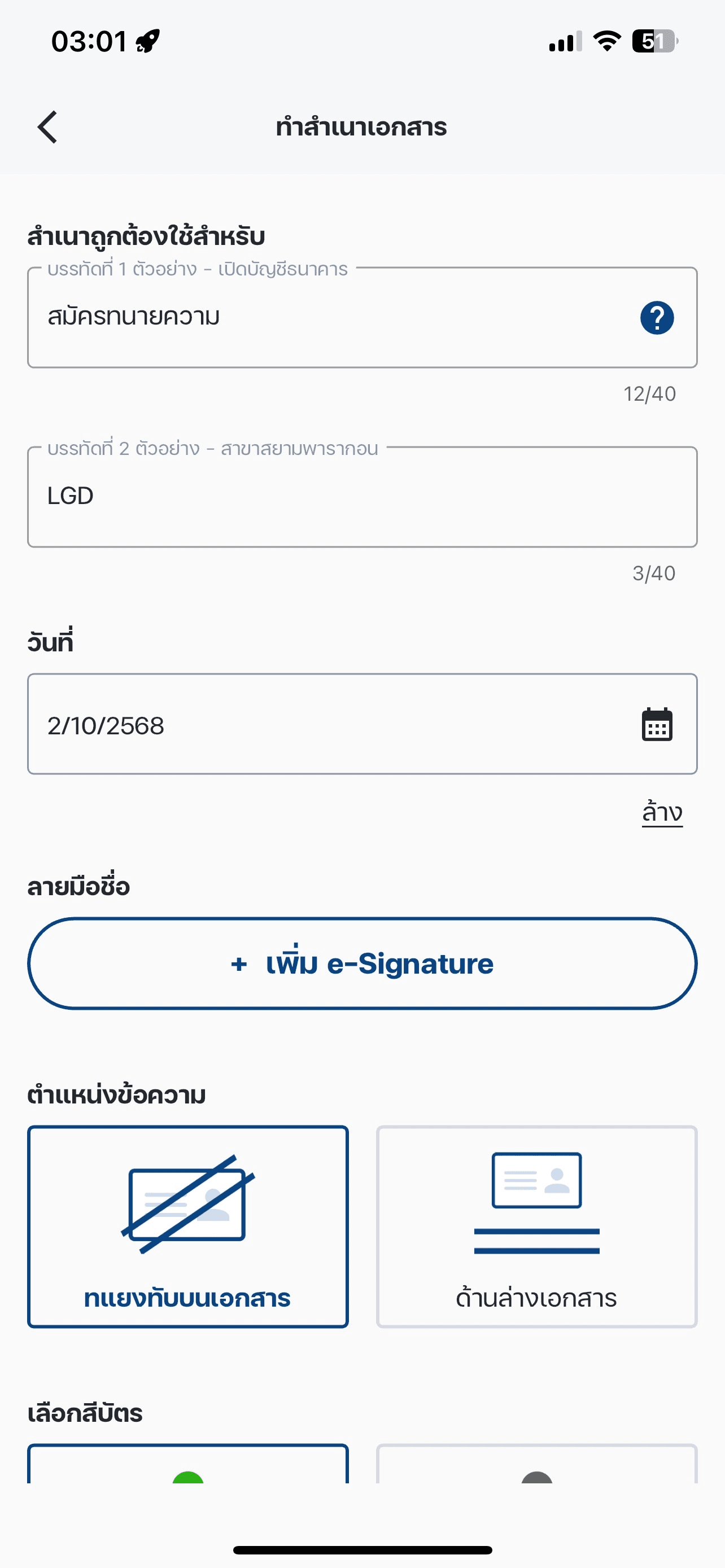Add an e-Signature
This screenshot has height=1568, width=725.
(362, 963)
